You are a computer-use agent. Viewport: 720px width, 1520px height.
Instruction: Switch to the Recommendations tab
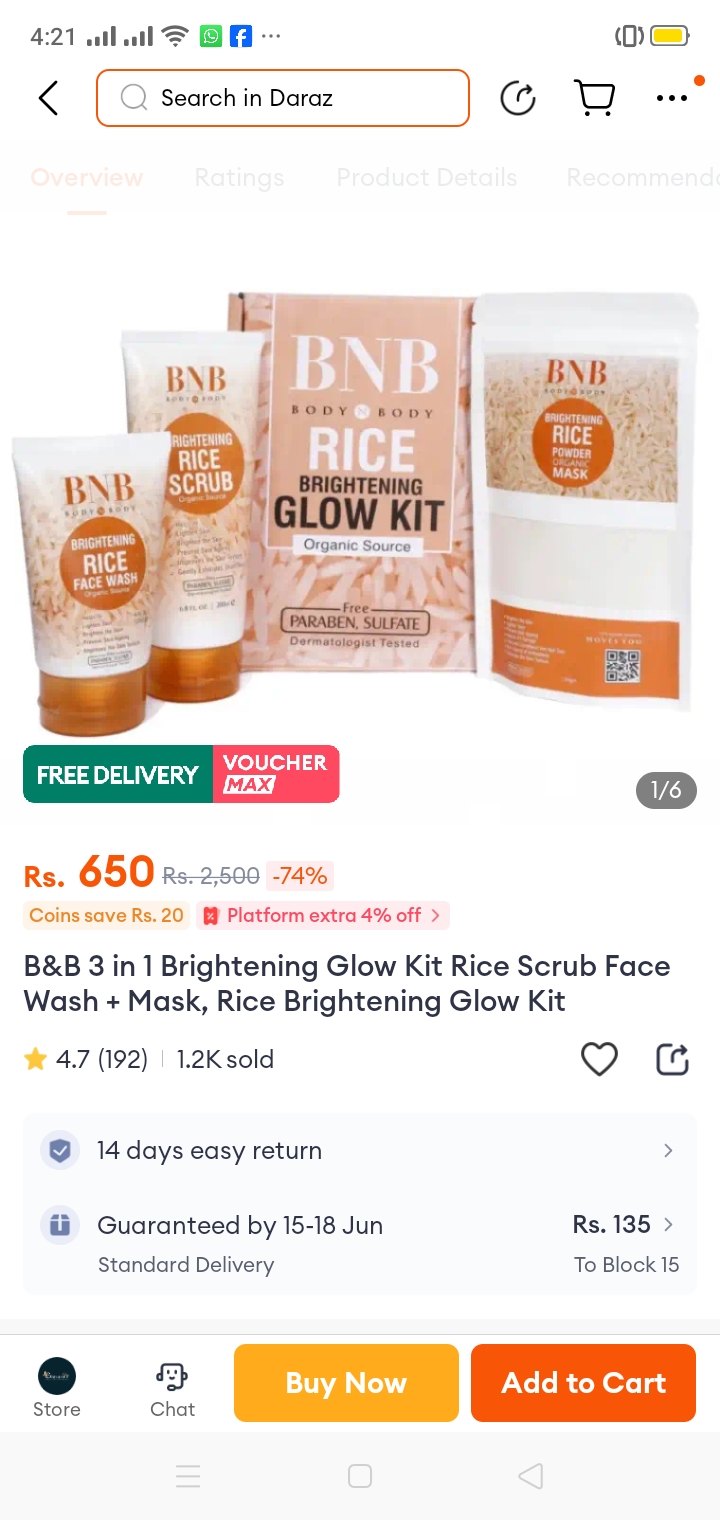[x=640, y=178]
